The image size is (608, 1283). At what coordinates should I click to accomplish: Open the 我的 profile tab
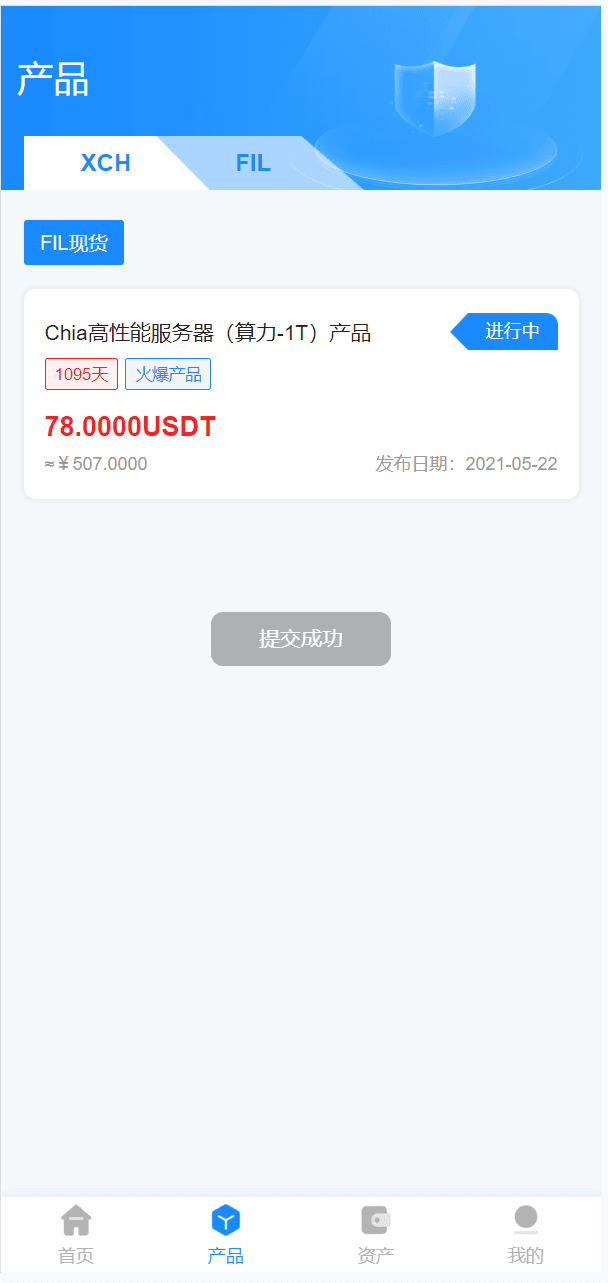(526, 1235)
